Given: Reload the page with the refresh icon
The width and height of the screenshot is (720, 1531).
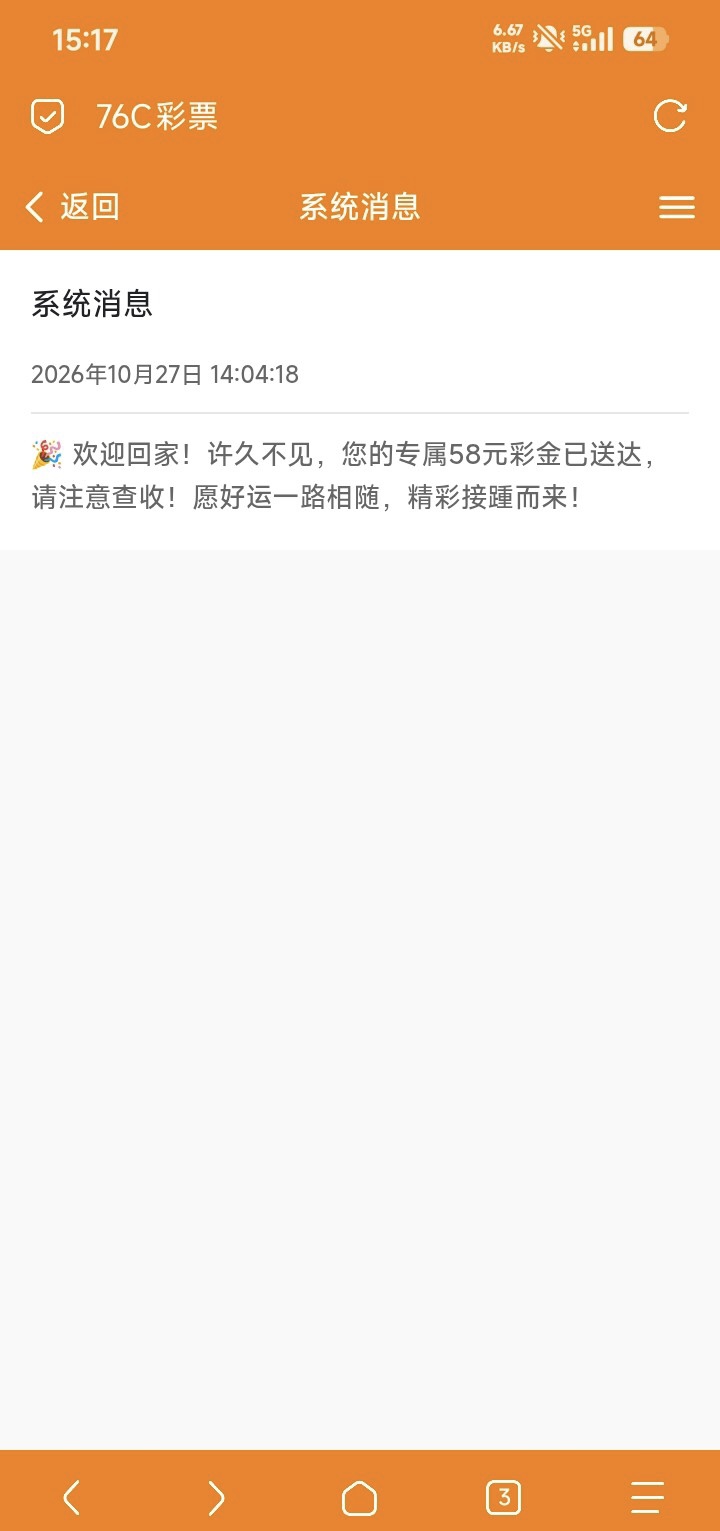Looking at the screenshot, I should [670, 116].
